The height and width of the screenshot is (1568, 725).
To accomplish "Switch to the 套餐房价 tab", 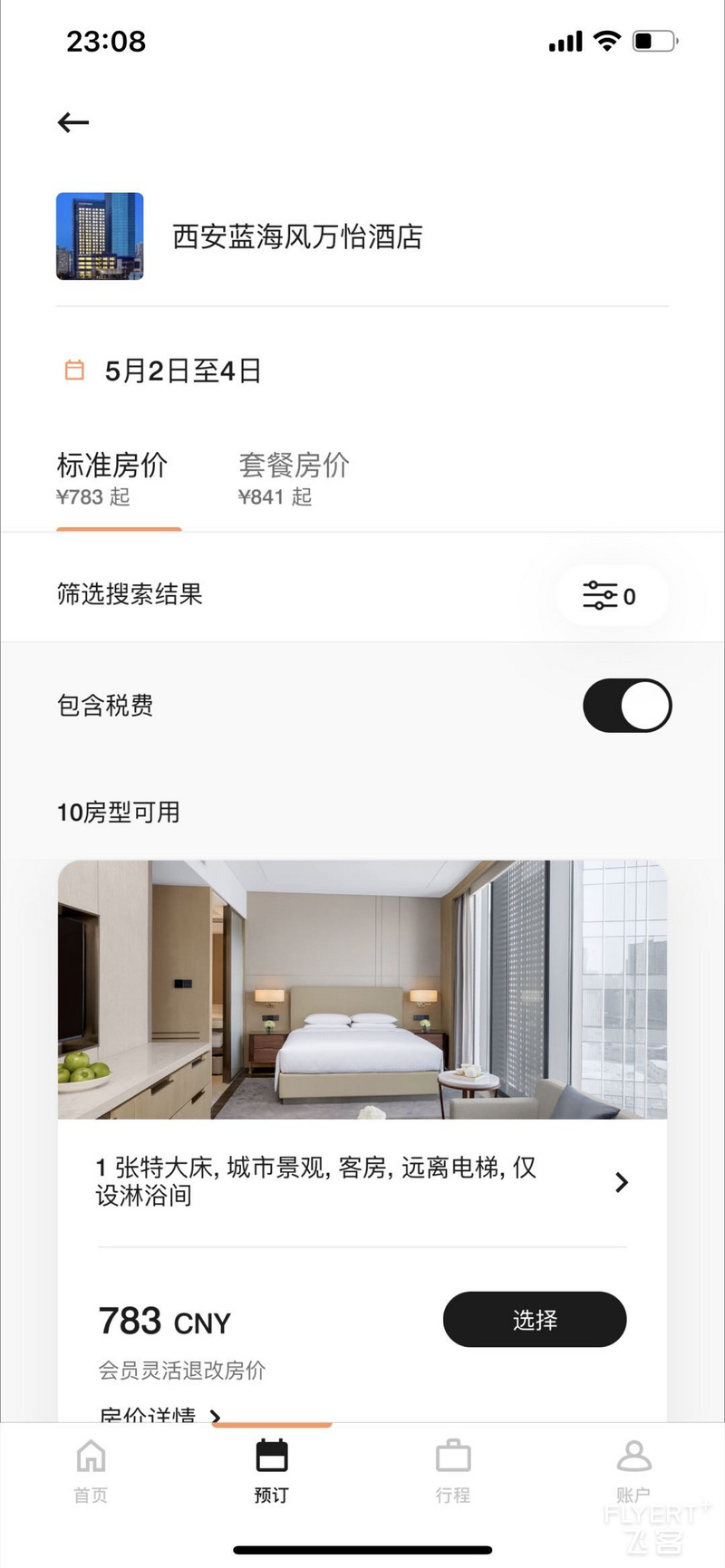I will coord(294,479).
